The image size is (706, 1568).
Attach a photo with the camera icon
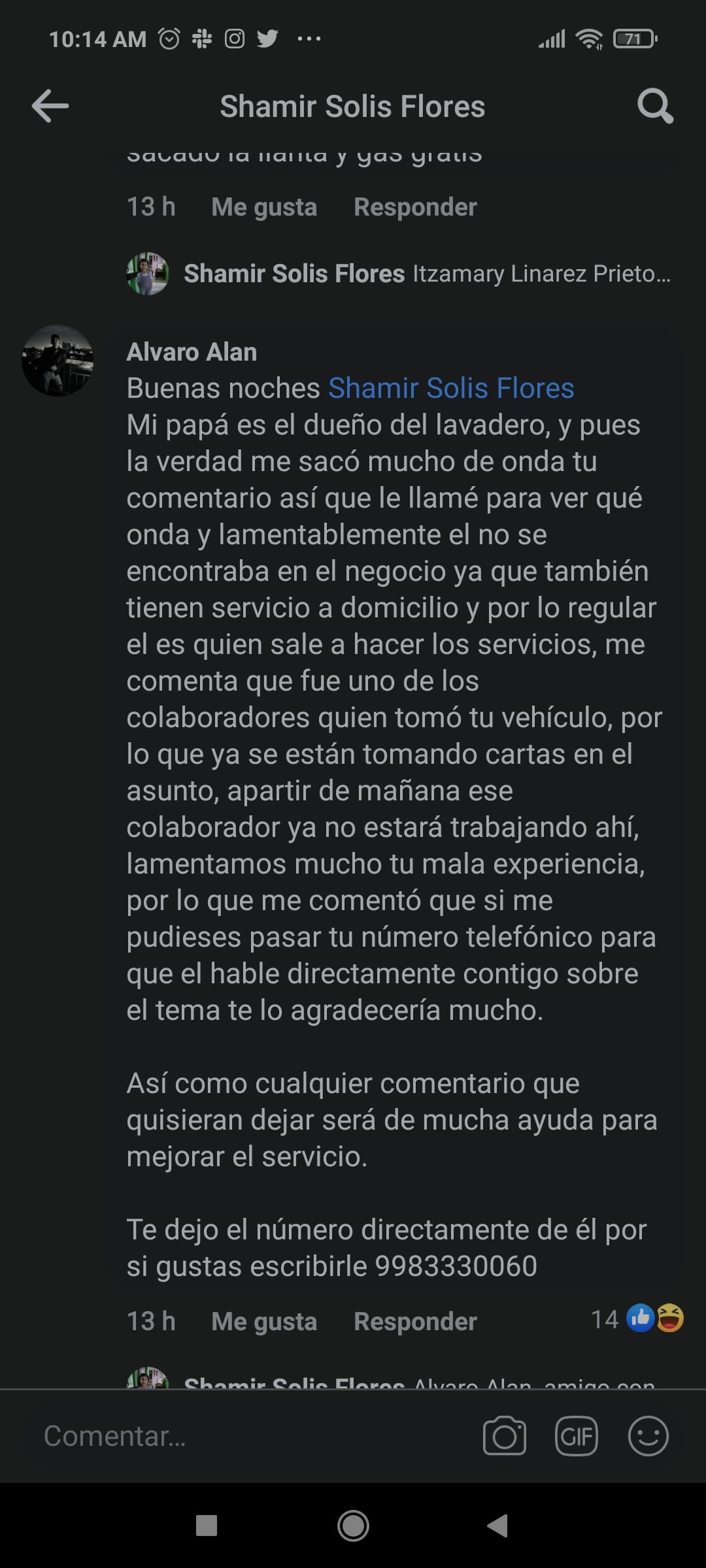[x=504, y=1436]
